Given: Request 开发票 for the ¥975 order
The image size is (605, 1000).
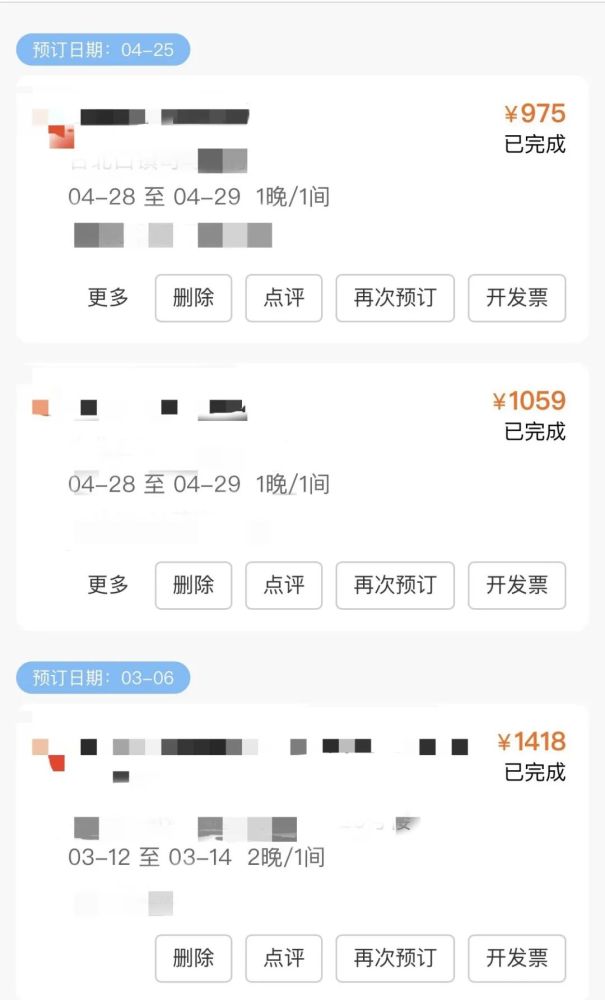Looking at the screenshot, I should pyautogui.click(x=517, y=298).
